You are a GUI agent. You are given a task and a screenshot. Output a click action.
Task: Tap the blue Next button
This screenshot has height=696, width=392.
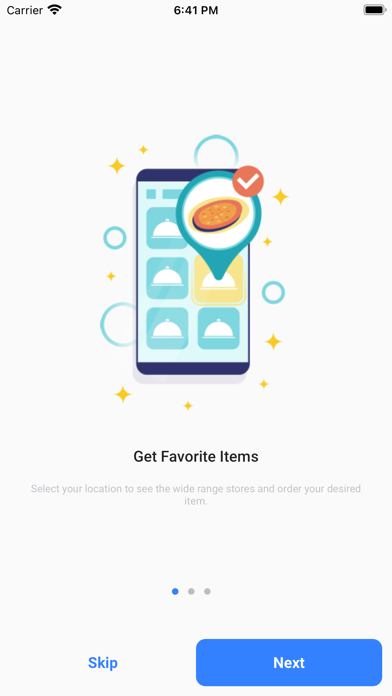point(289,662)
